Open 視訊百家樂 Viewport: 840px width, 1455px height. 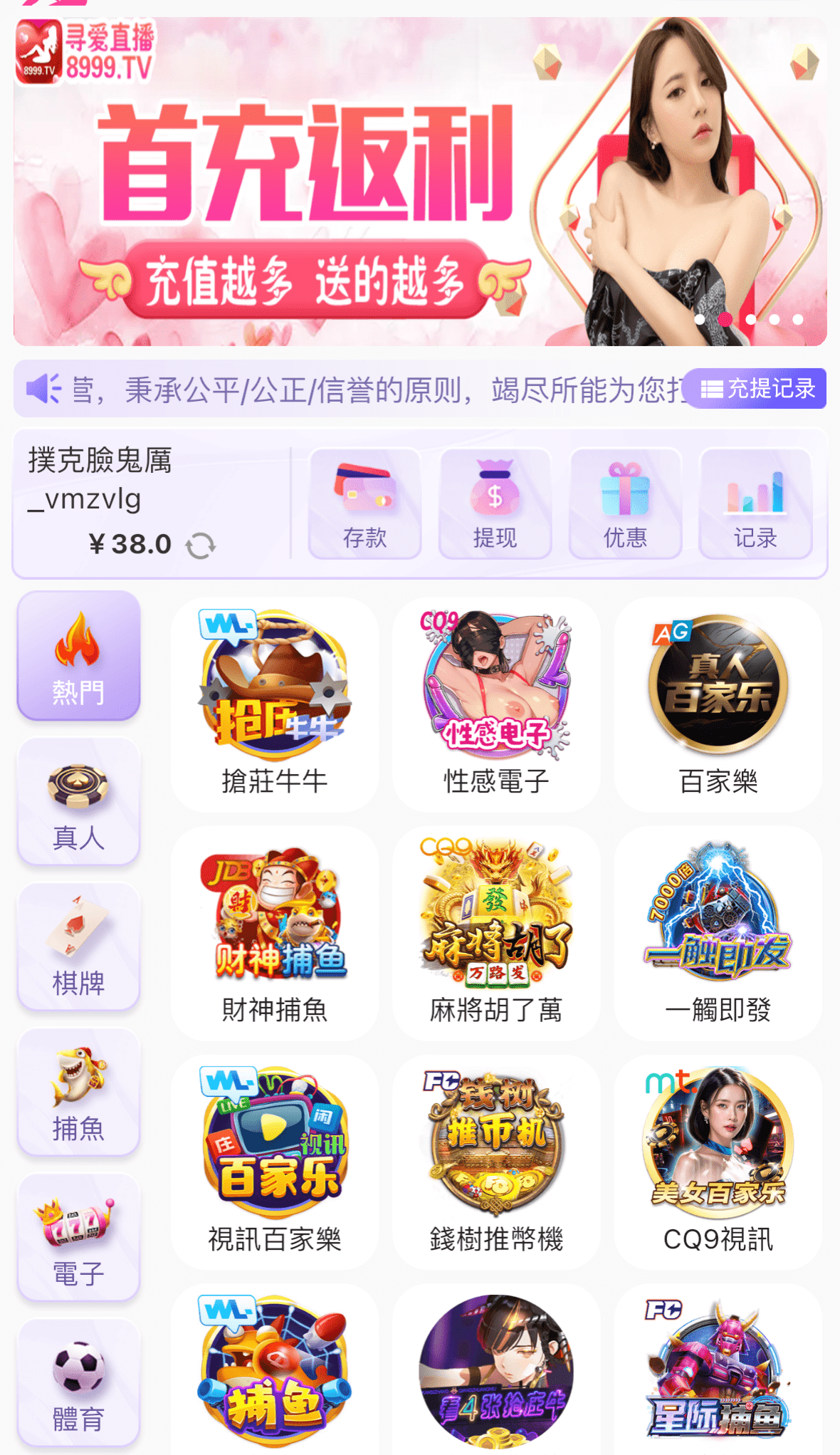click(x=275, y=1162)
